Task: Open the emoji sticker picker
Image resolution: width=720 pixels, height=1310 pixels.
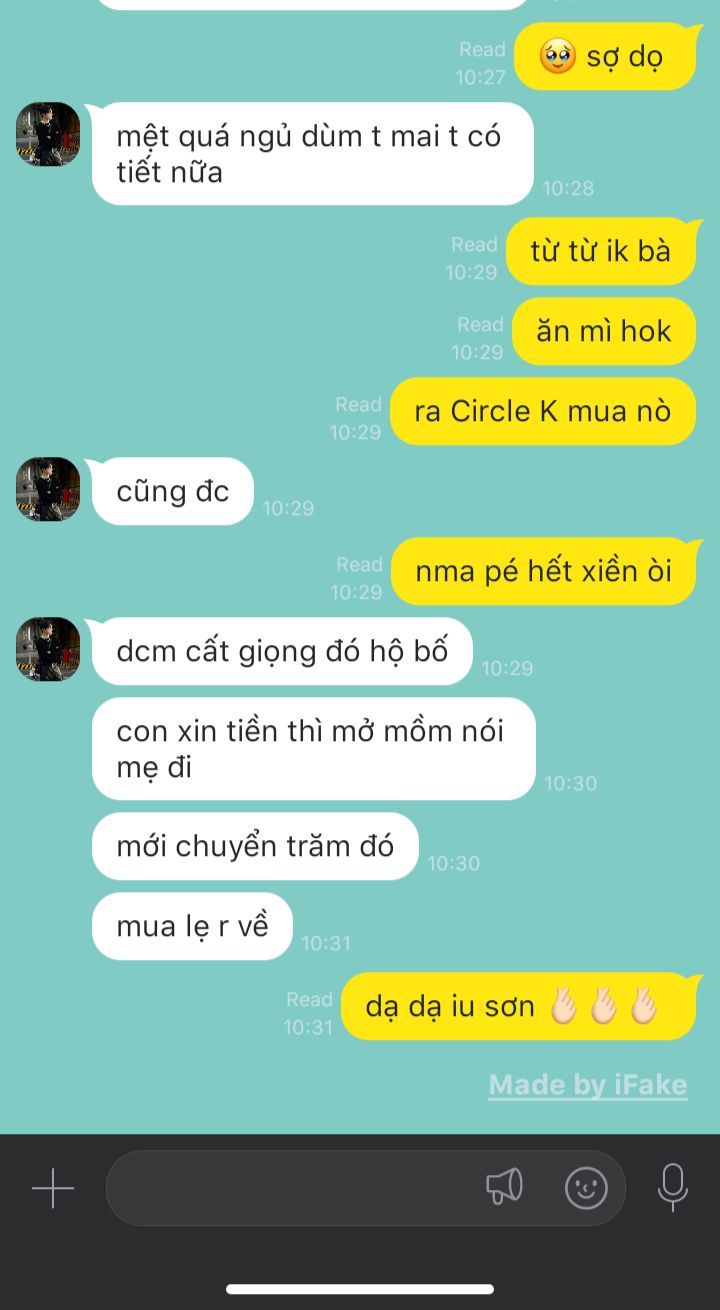Action: pyautogui.click(x=586, y=1188)
